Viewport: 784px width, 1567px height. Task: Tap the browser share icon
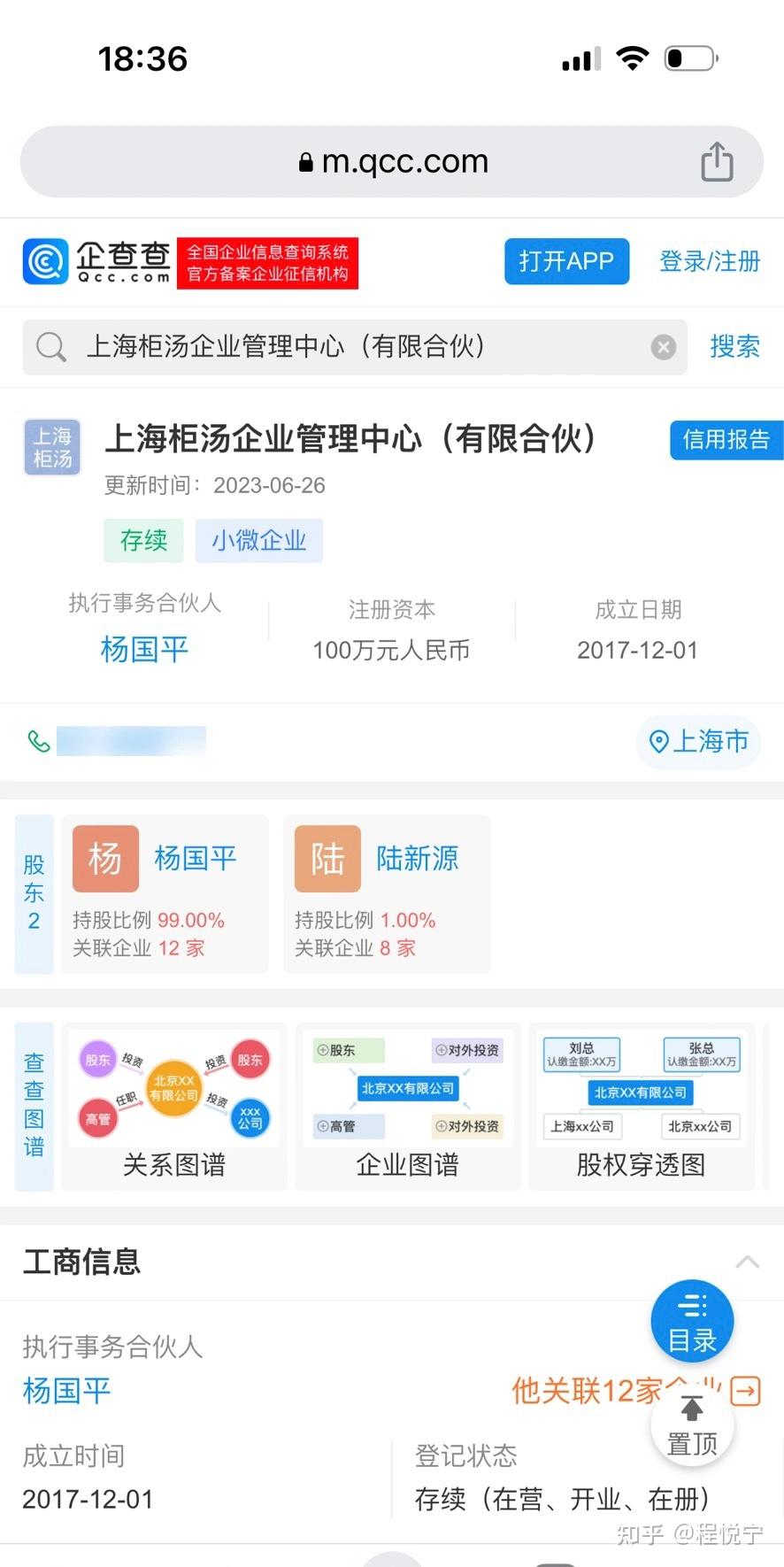[x=717, y=162]
